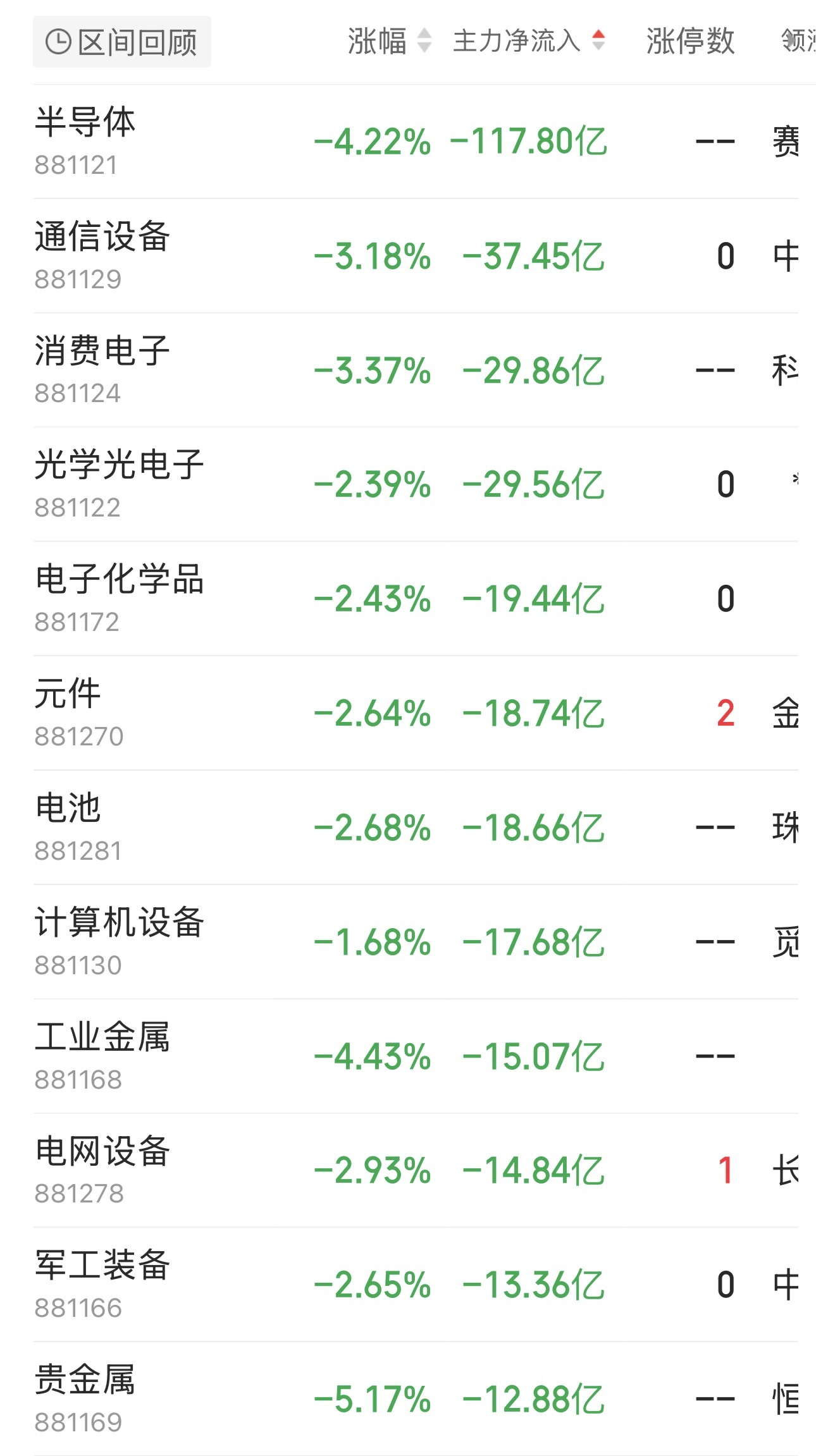Select the 计算机设备 sector row
Image resolution: width=816 pixels, height=1456 pixels.
[x=416, y=942]
